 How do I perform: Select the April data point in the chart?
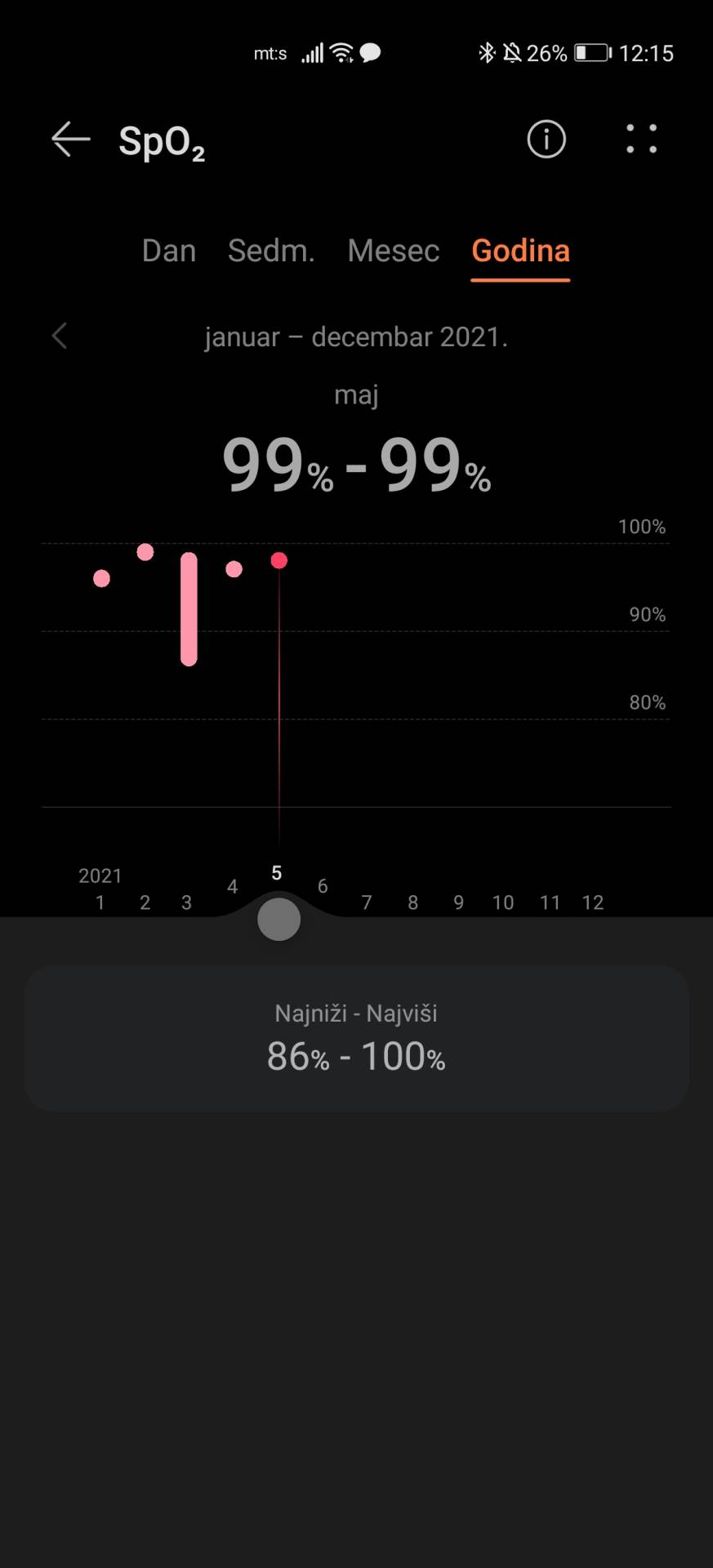pos(234,569)
